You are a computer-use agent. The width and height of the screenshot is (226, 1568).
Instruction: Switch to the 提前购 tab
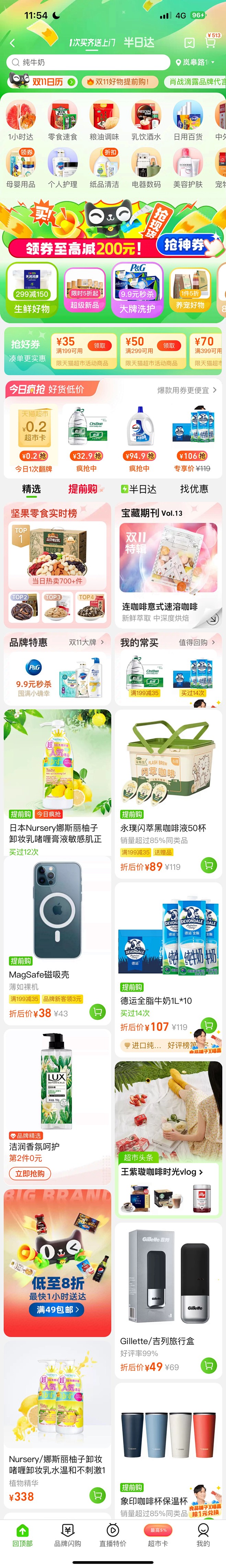(x=82, y=489)
